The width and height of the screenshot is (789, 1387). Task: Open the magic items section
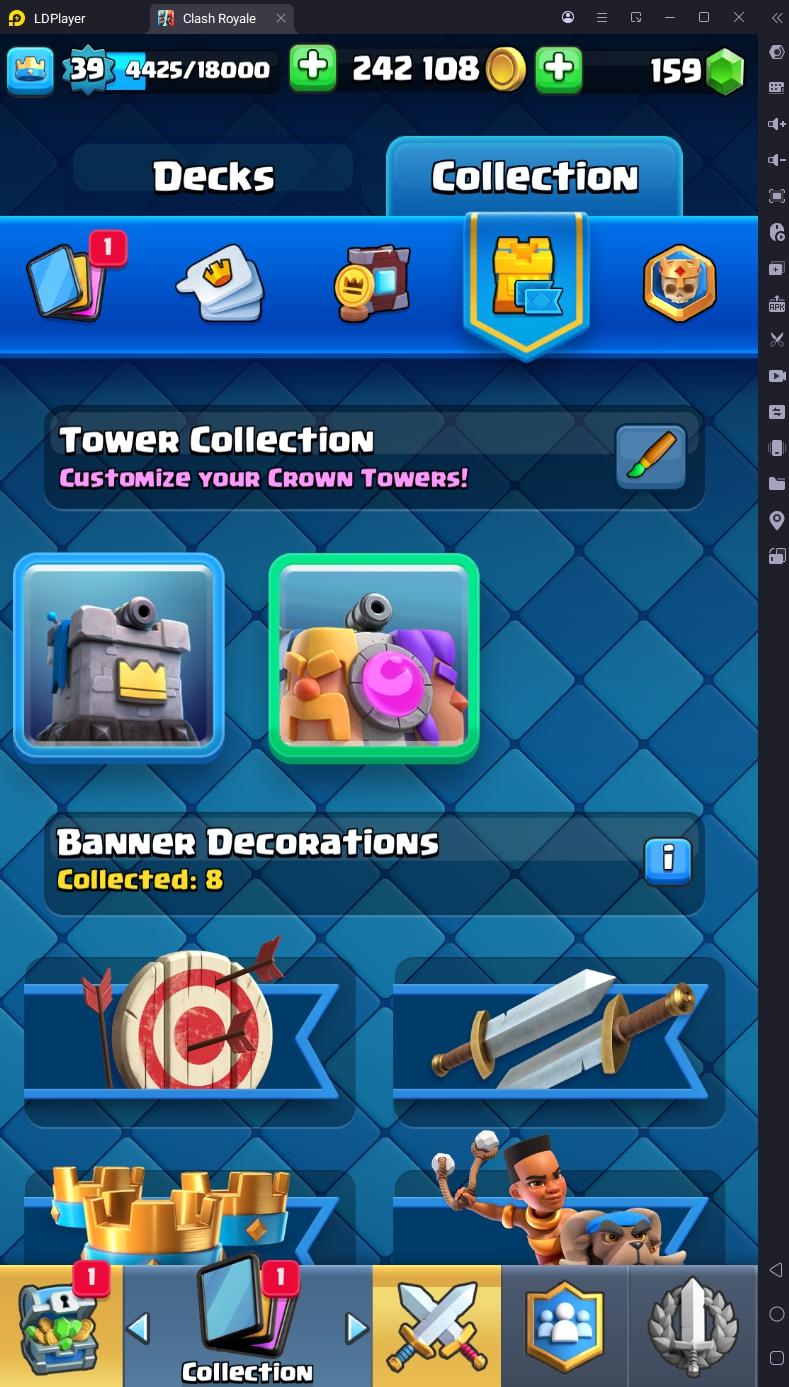click(x=372, y=283)
